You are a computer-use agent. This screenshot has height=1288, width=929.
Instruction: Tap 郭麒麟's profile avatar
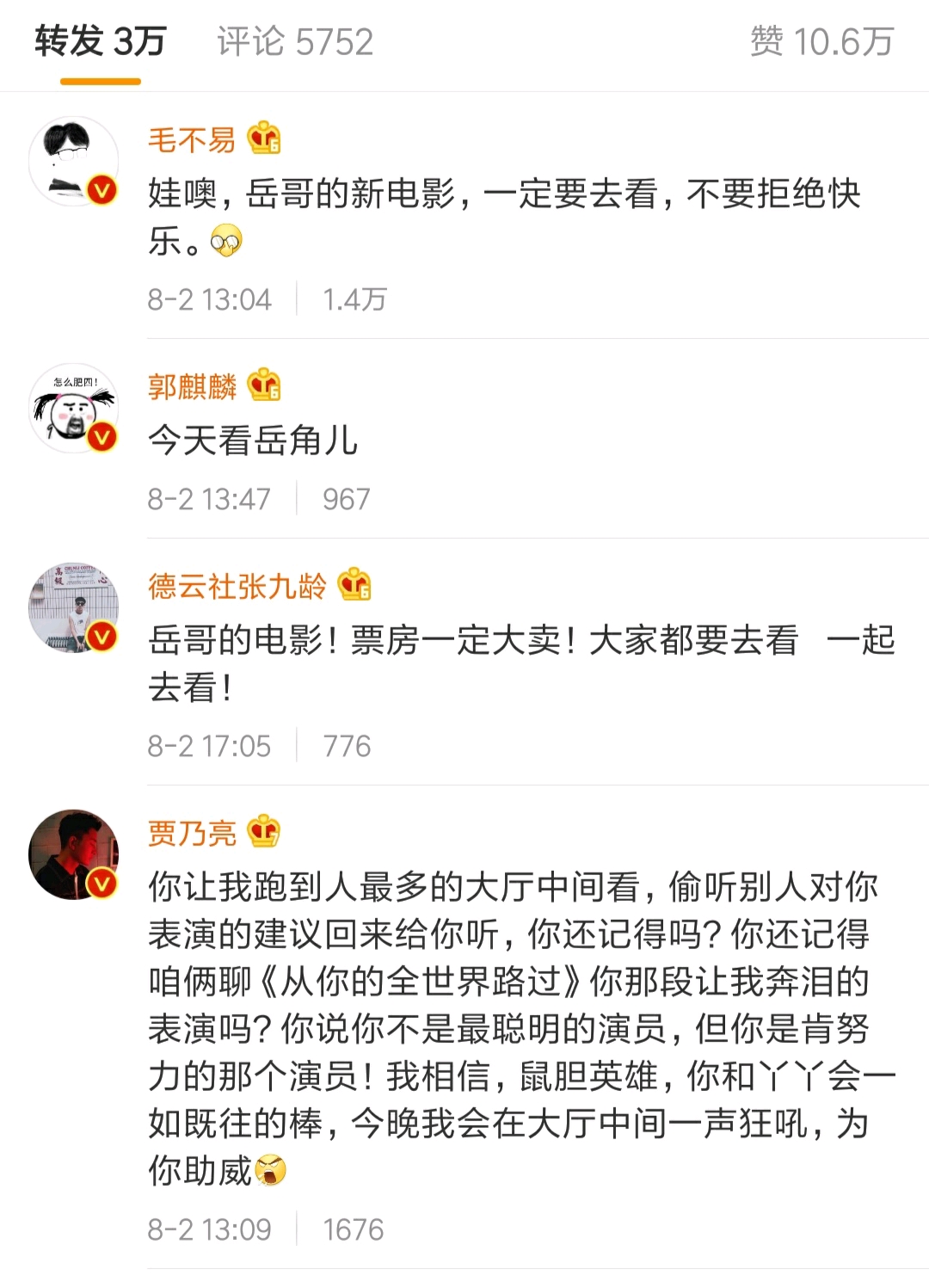tap(74, 408)
